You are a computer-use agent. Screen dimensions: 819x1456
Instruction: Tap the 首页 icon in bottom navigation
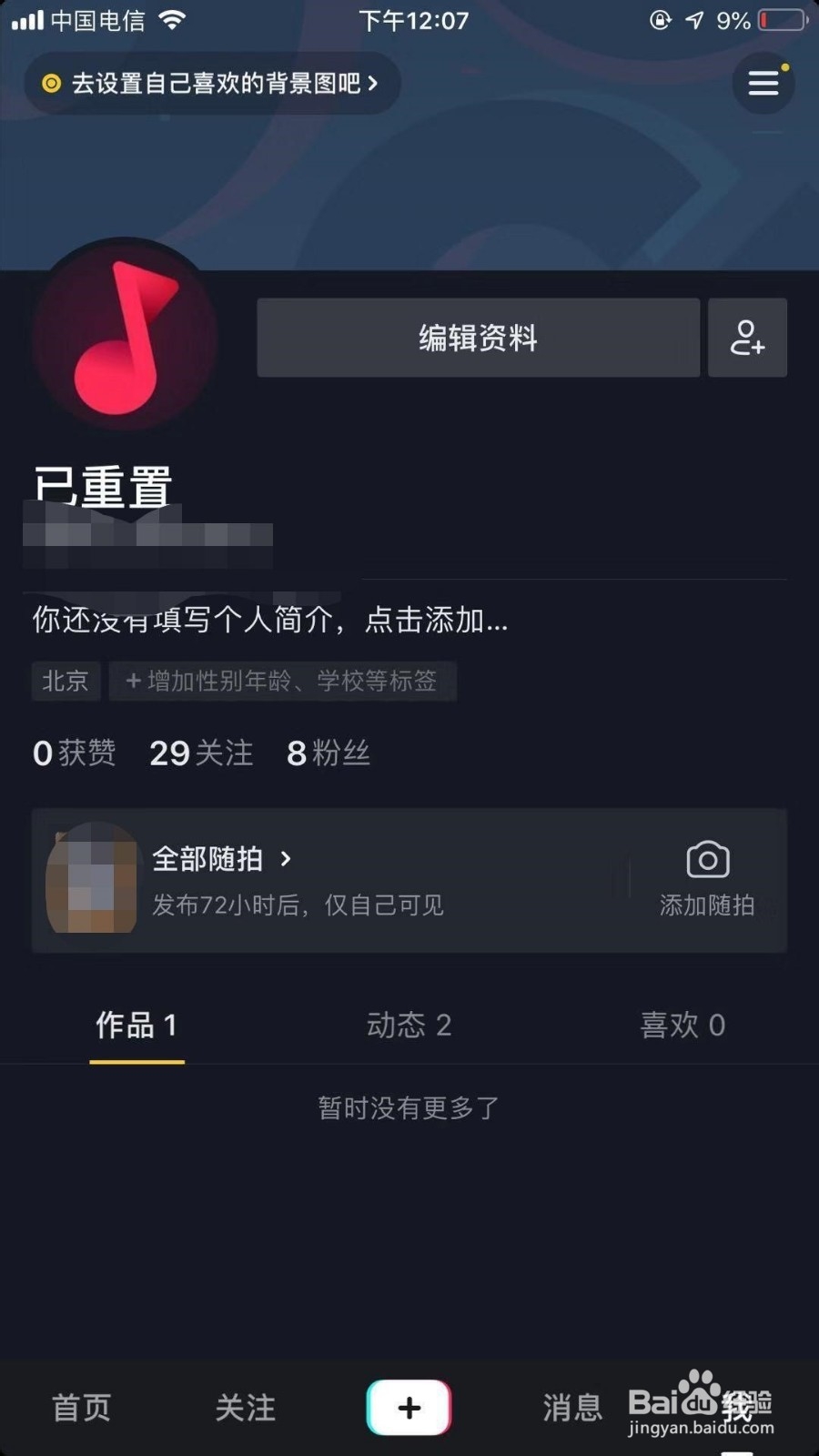coord(80,1408)
